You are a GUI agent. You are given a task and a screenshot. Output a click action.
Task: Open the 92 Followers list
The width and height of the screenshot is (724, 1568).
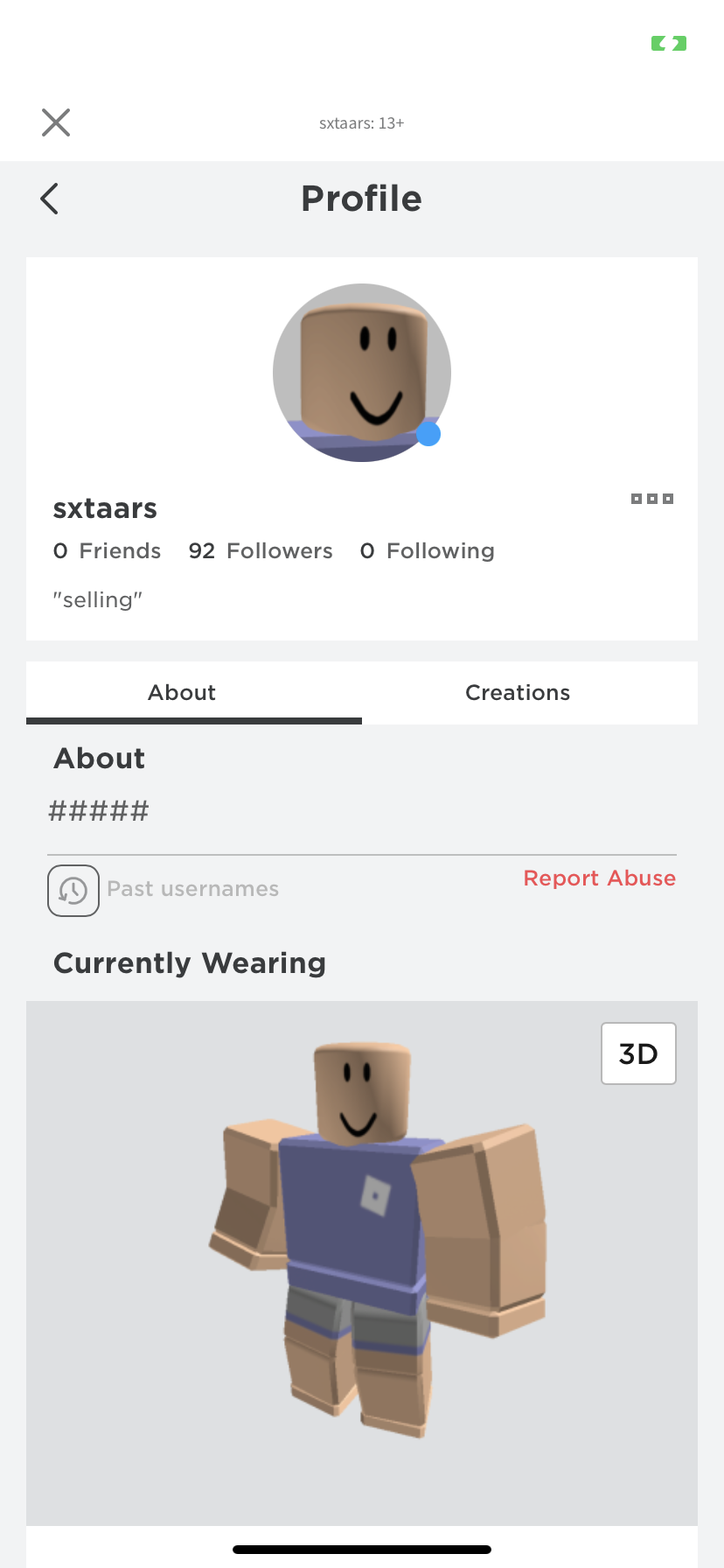[260, 550]
